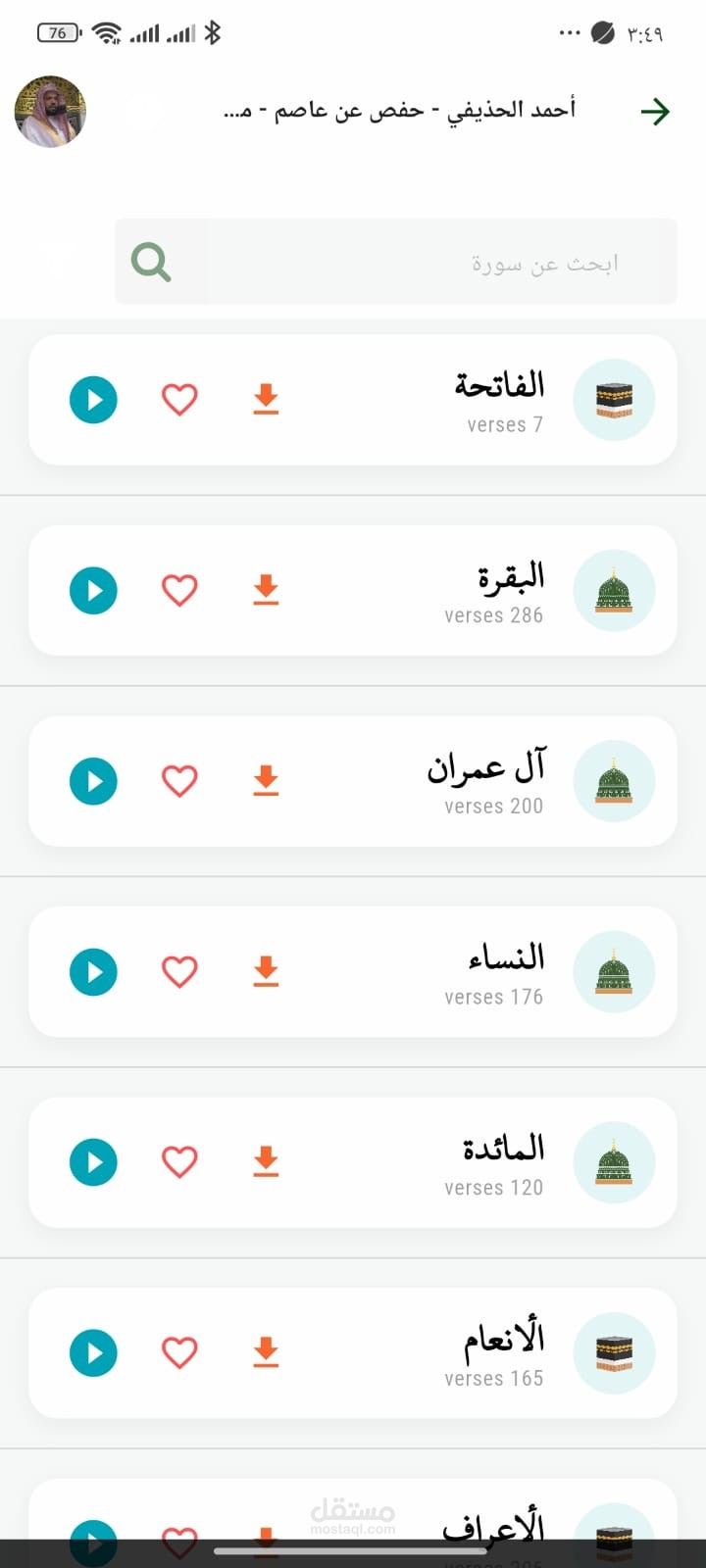Tap the green back arrow in header
This screenshot has width=706, height=1568.
[x=655, y=112]
